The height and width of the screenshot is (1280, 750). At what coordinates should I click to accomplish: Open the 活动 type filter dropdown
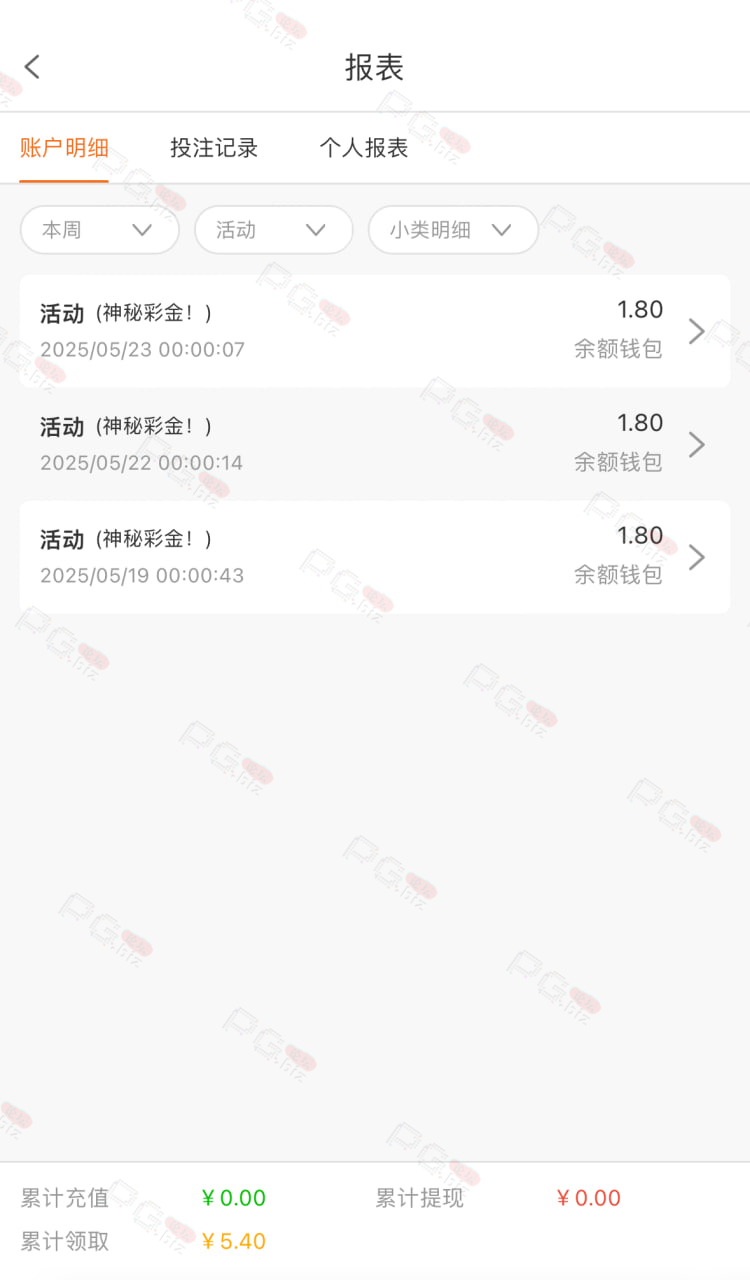[274, 230]
